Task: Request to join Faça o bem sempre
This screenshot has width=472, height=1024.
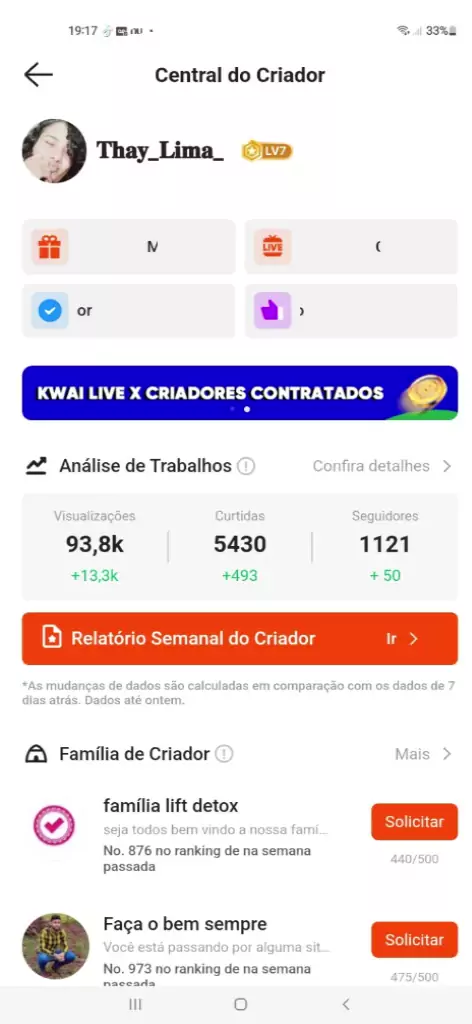Action: (415, 940)
